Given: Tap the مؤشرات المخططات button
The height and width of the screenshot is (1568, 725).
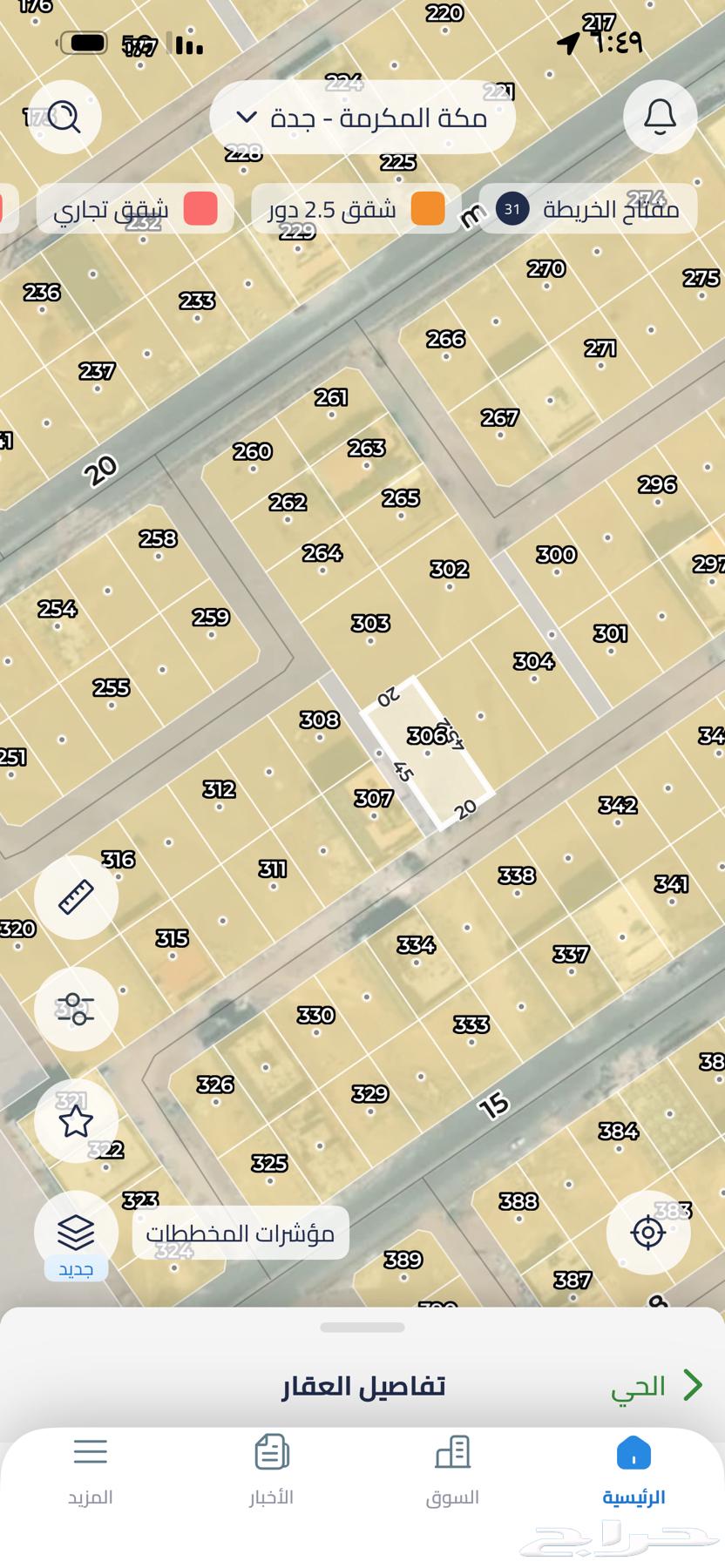Looking at the screenshot, I should [x=241, y=1233].
